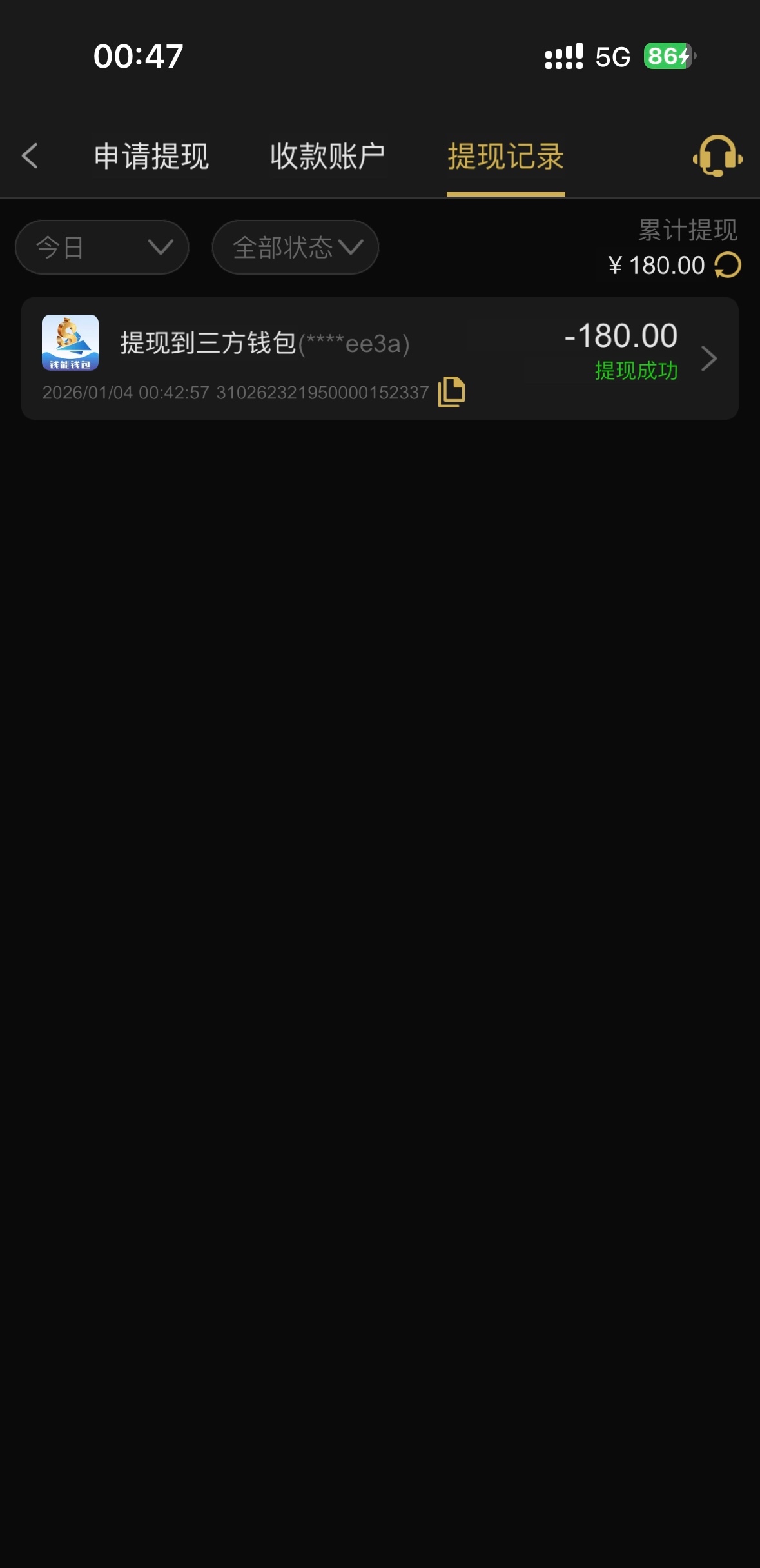Go back using the top-left arrow
760x1568 pixels.
[x=30, y=156]
